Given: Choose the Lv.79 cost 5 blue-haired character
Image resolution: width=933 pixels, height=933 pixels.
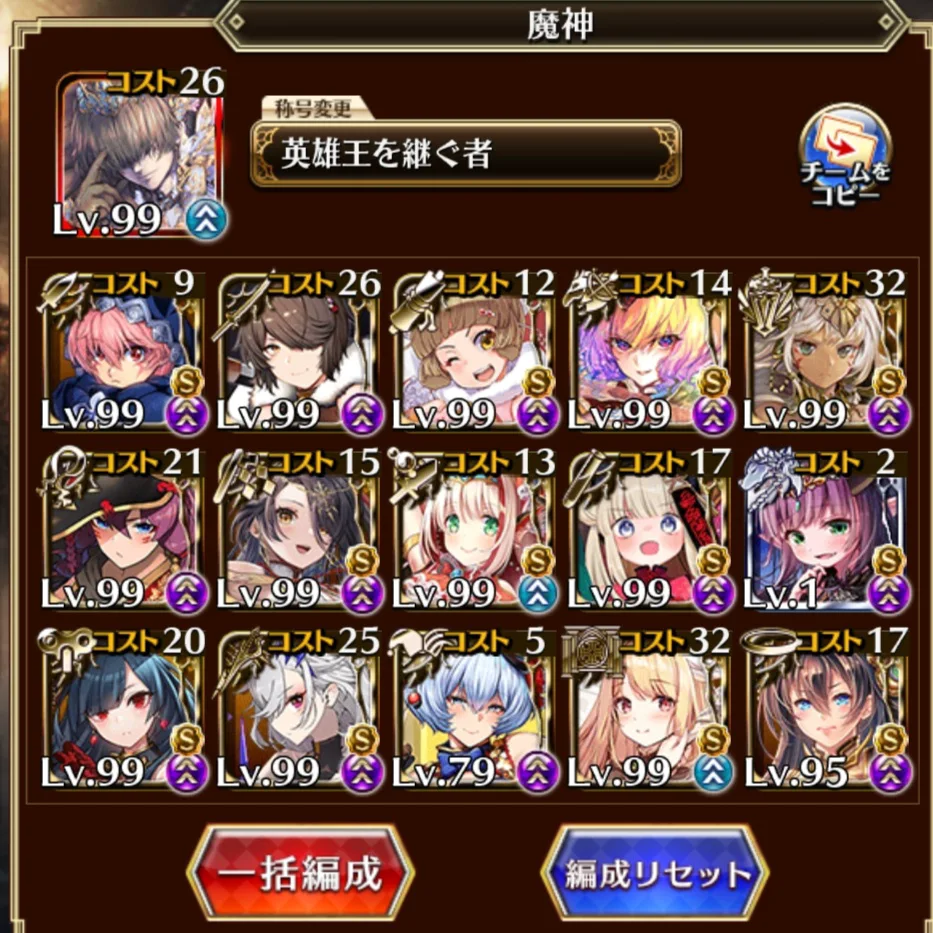Looking at the screenshot, I should (472, 709).
